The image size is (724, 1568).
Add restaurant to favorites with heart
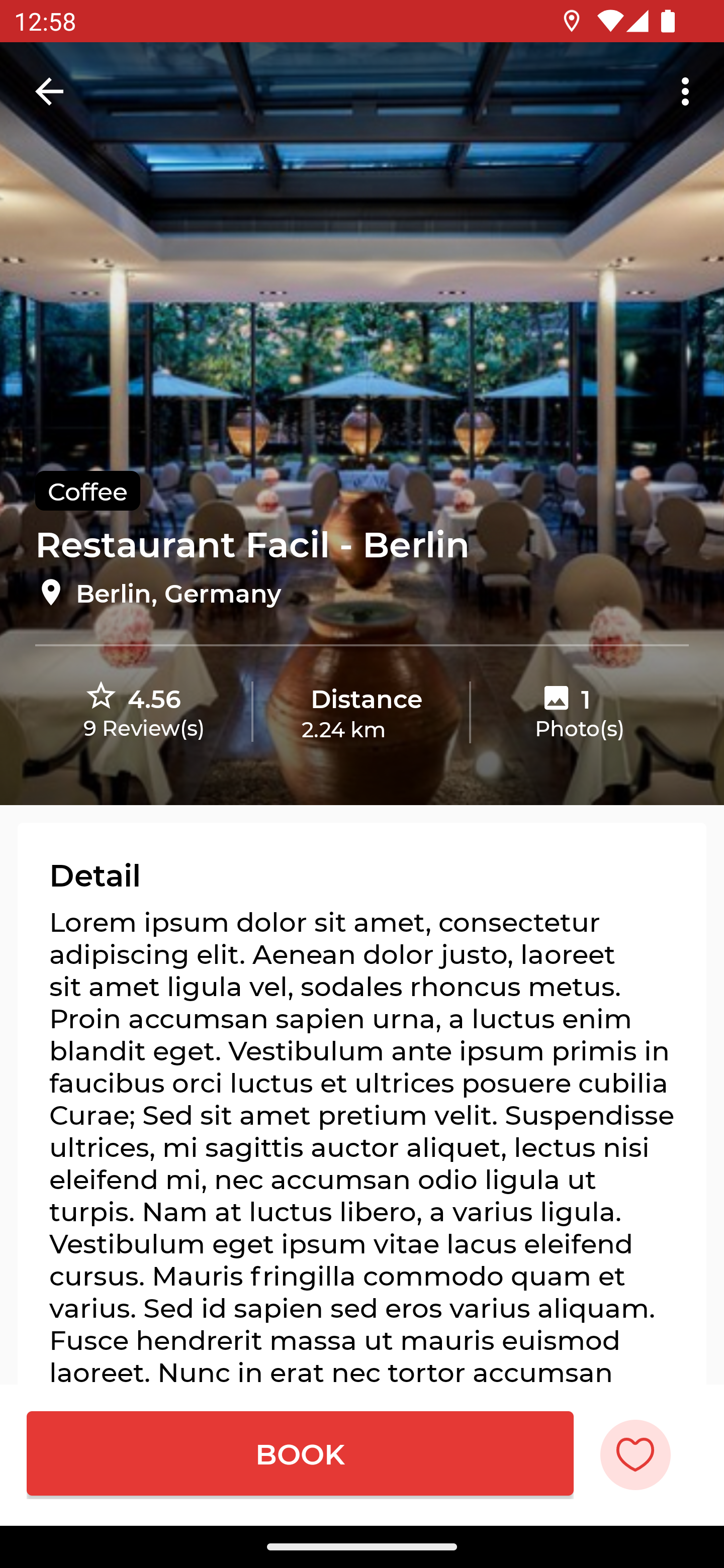[x=635, y=1454]
